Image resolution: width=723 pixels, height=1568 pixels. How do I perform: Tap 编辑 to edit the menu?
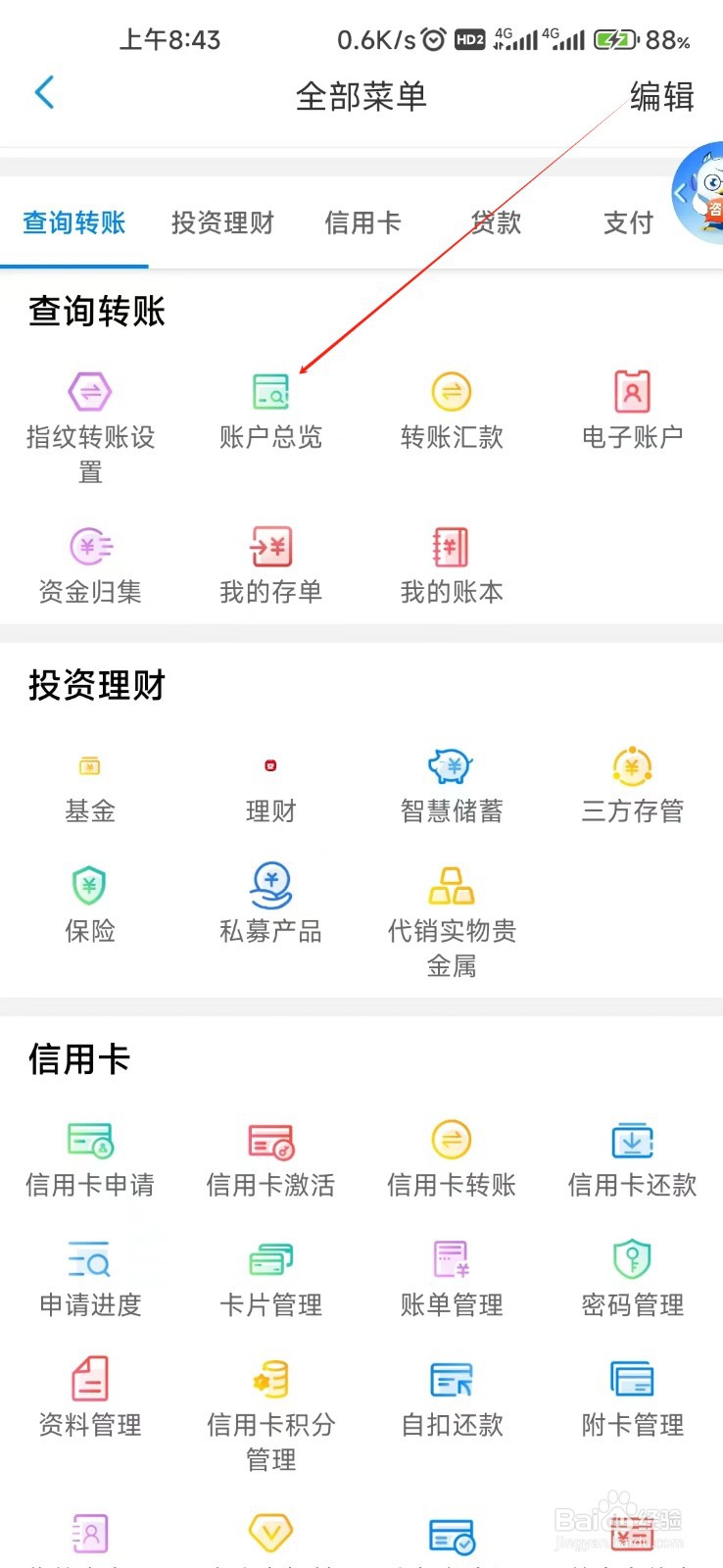662,96
